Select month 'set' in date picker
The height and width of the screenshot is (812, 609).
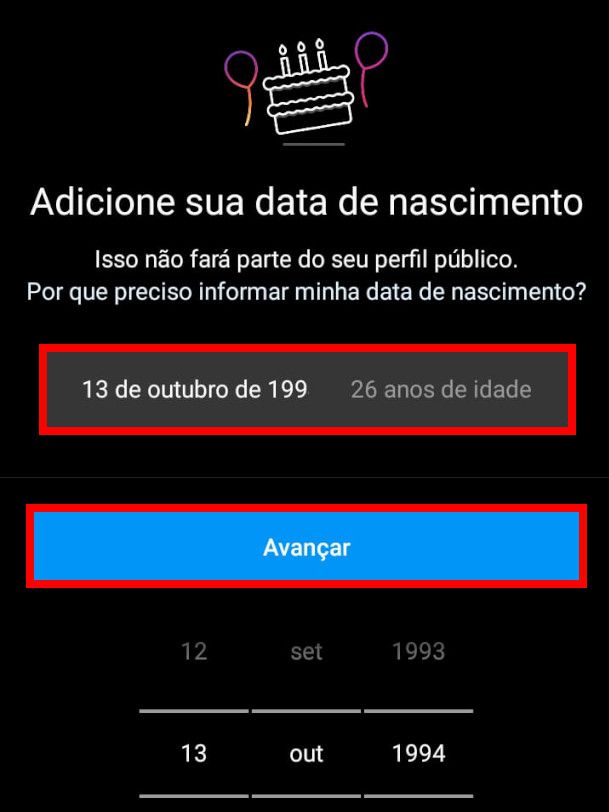tap(306, 652)
